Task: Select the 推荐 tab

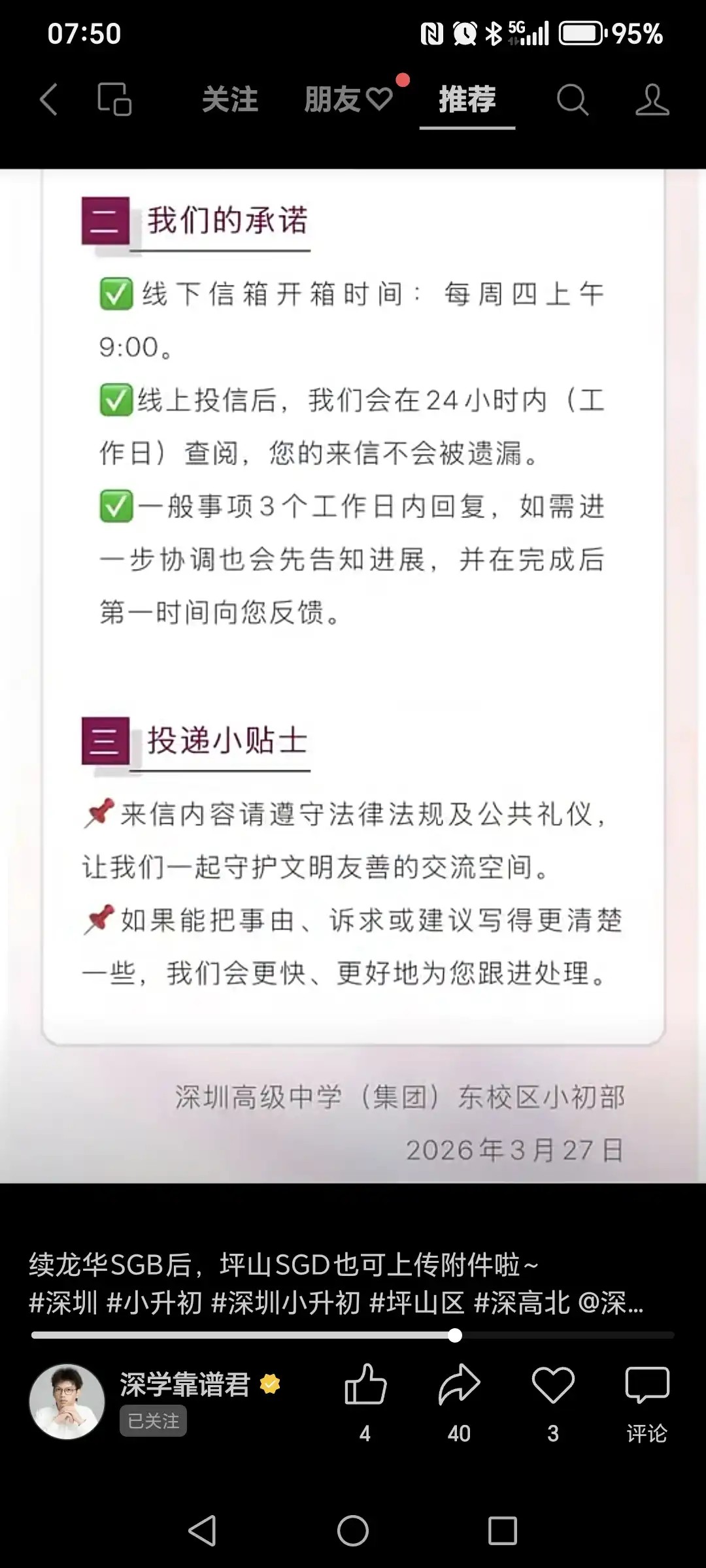Action: click(x=467, y=100)
